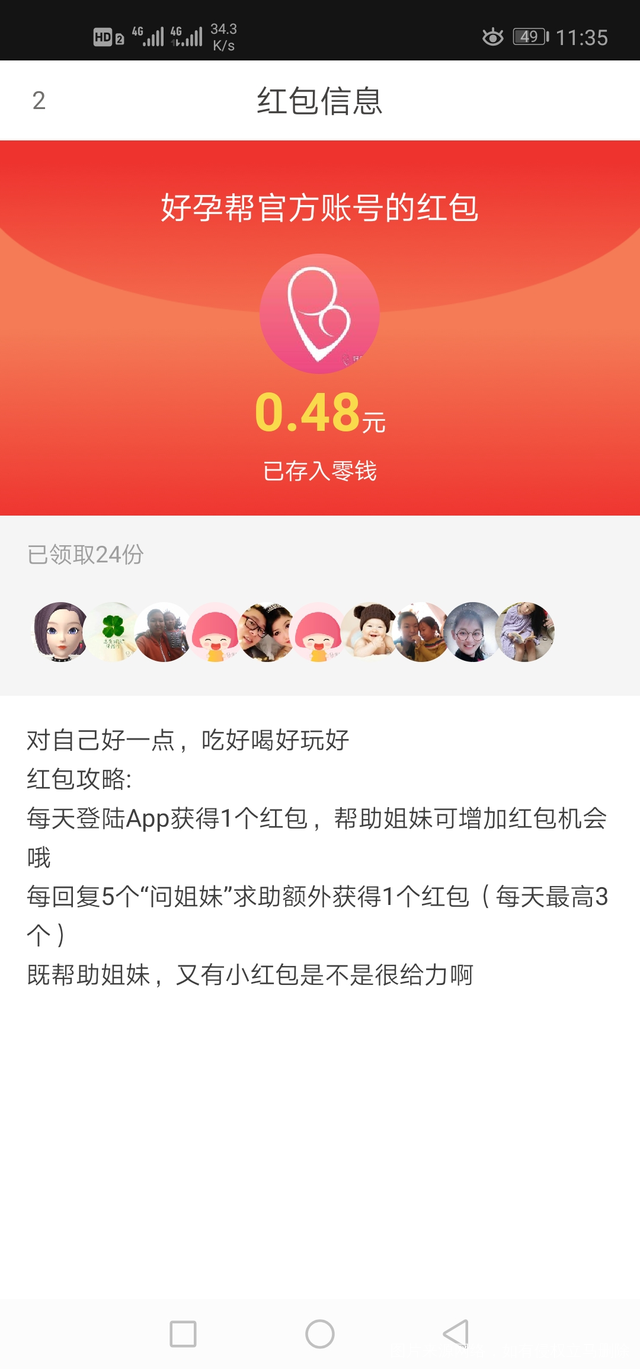Open the purple-haired cartoon girl avatar
The height and width of the screenshot is (1369, 640).
pyautogui.click(x=61, y=632)
